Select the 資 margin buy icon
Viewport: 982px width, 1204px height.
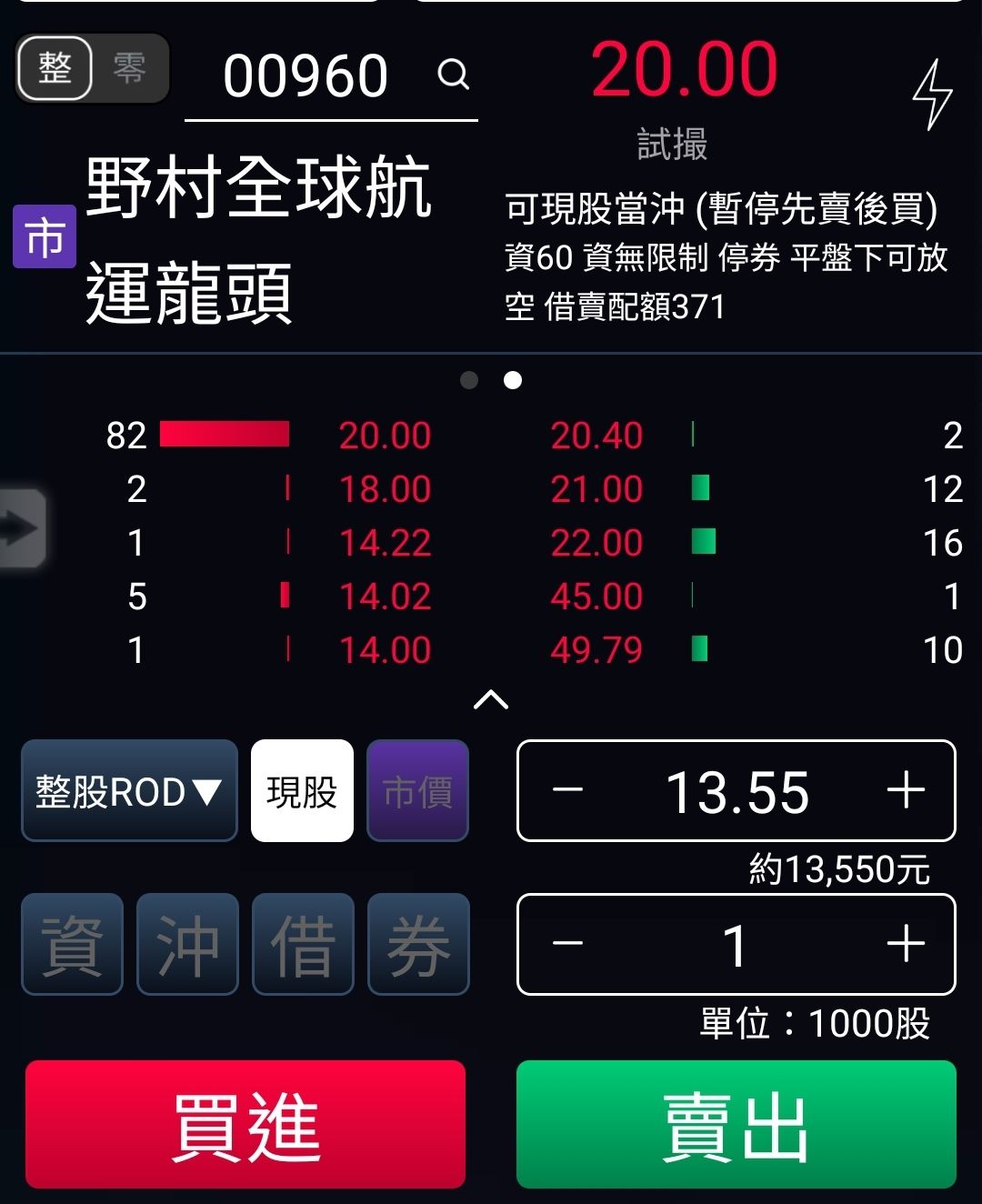[x=71, y=944]
